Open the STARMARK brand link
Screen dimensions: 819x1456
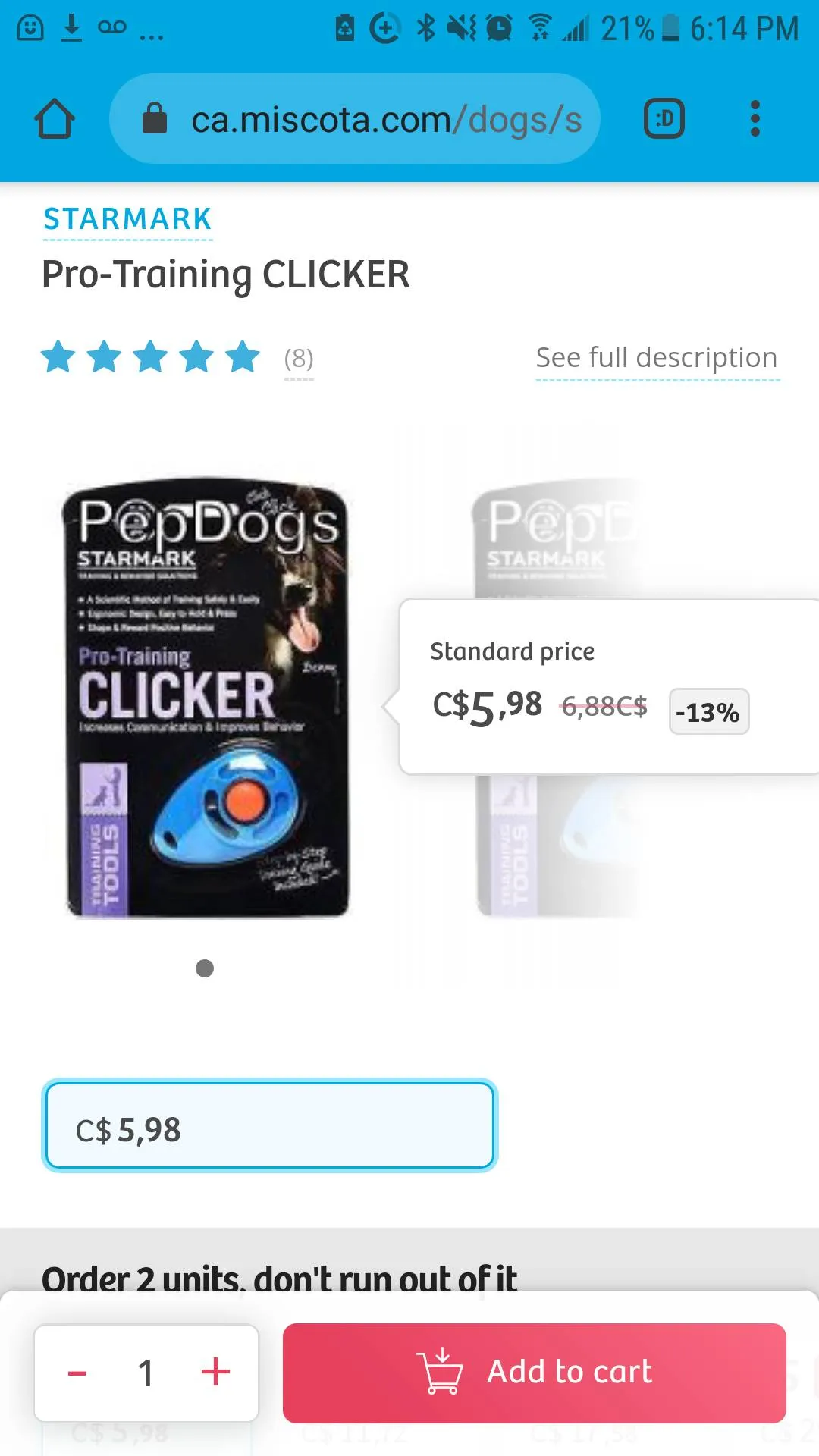click(x=127, y=219)
